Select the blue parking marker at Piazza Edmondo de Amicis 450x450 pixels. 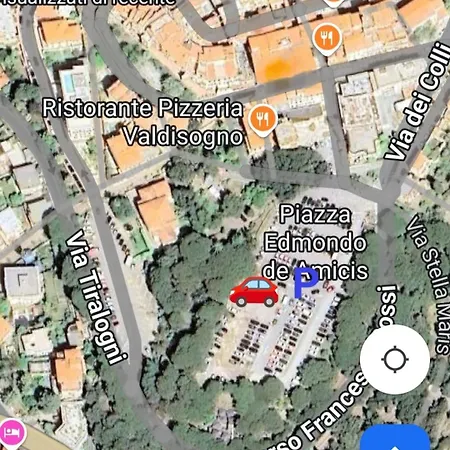(x=306, y=283)
